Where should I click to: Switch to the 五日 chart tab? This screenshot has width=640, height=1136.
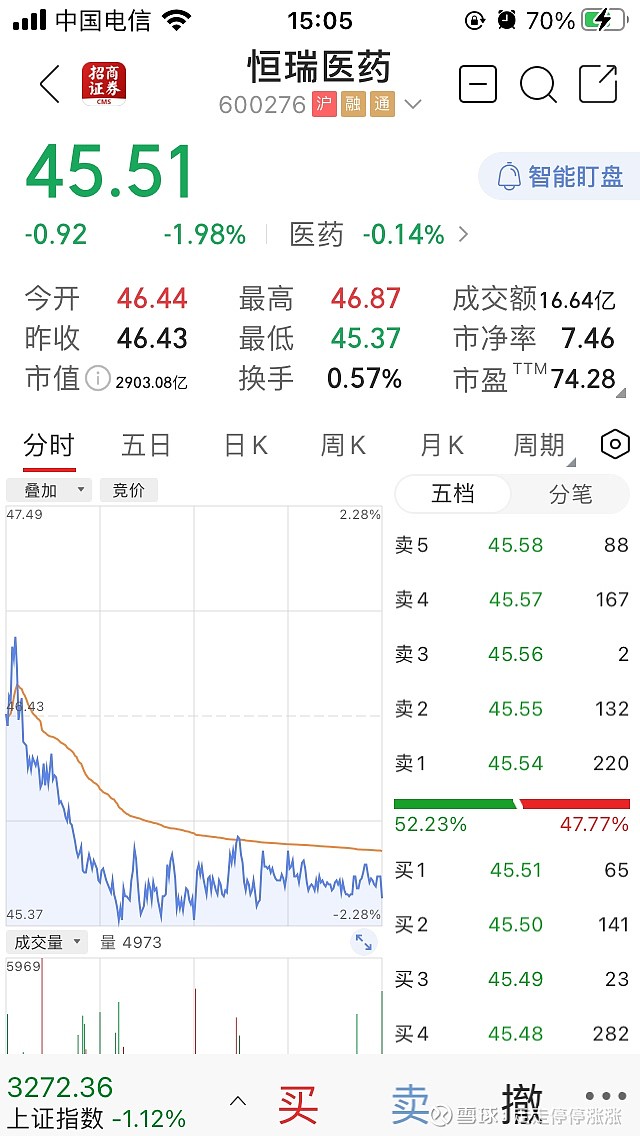[x=146, y=445]
